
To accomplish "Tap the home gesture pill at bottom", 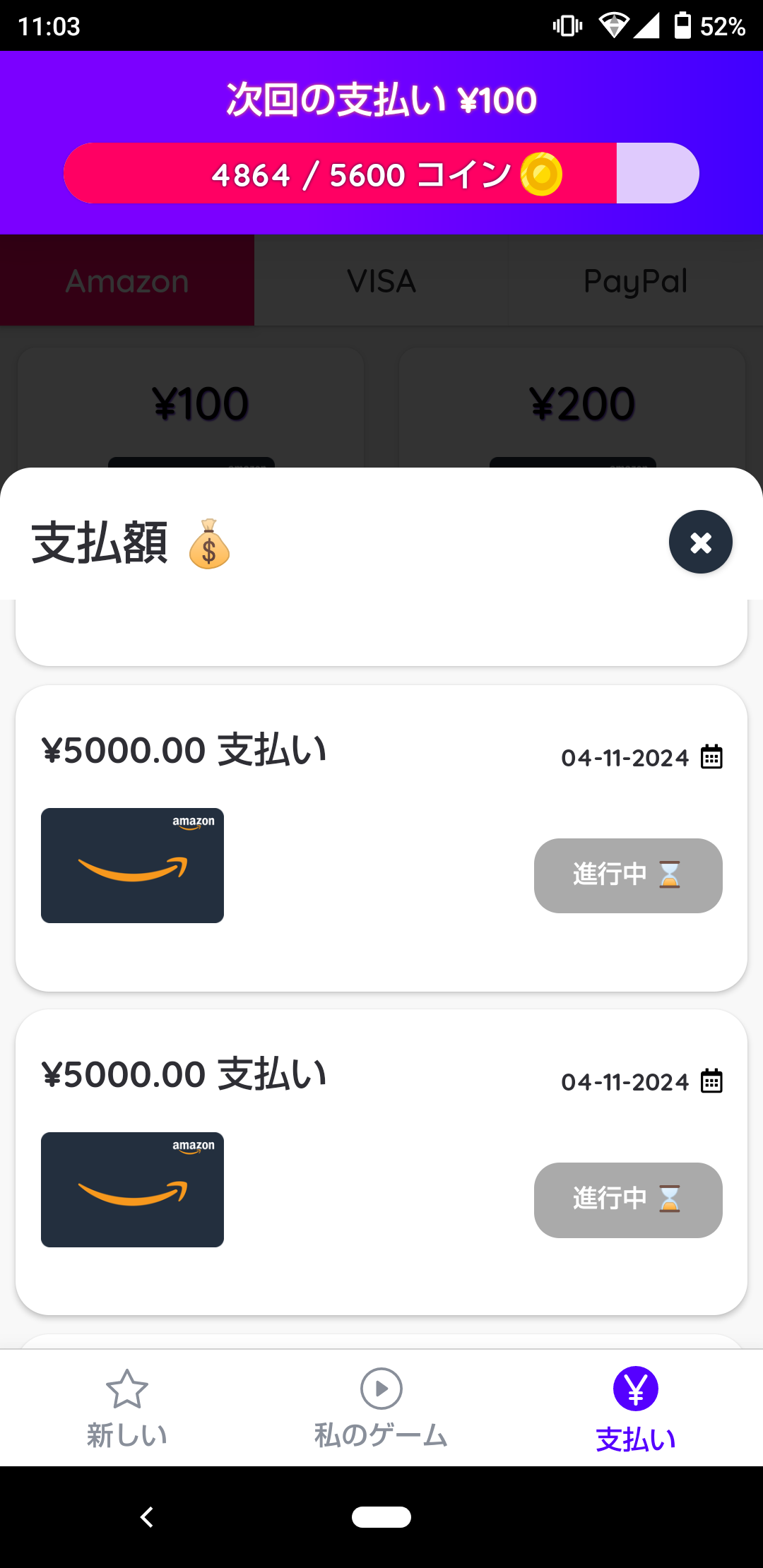I will click(x=381, y=1518).
